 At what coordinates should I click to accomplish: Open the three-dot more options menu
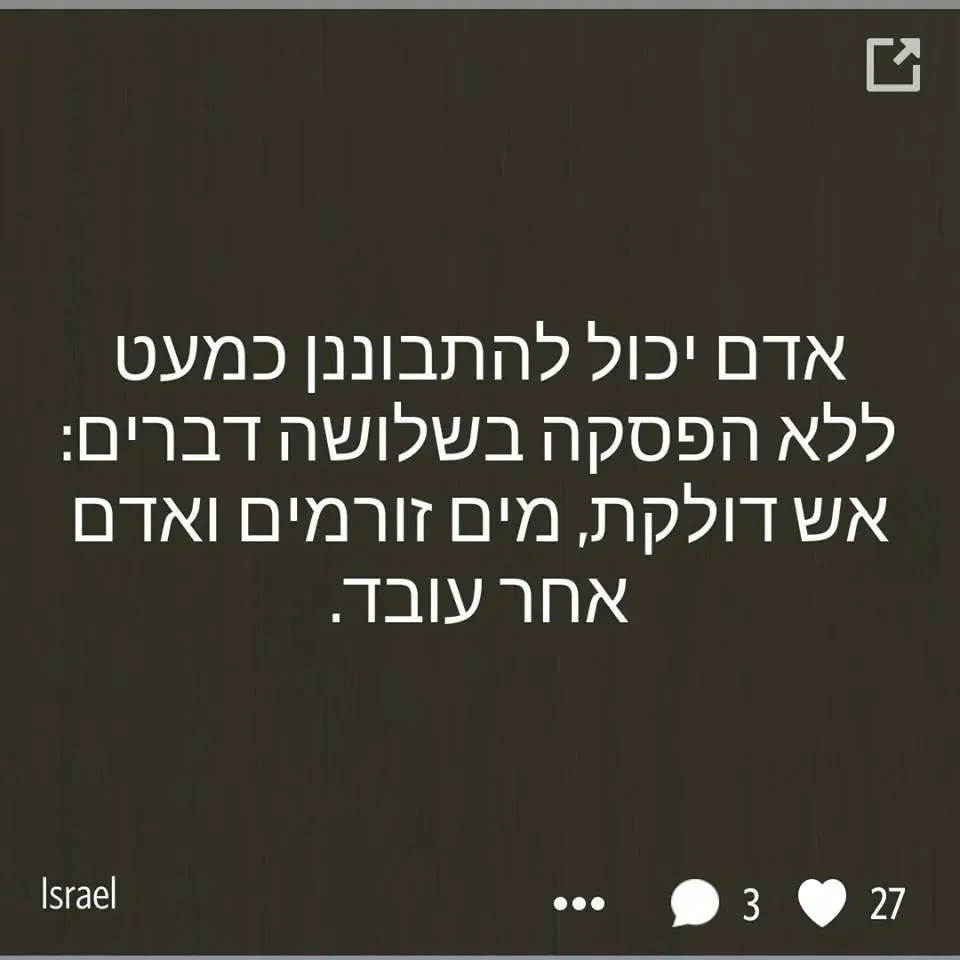tap(580, 903)
